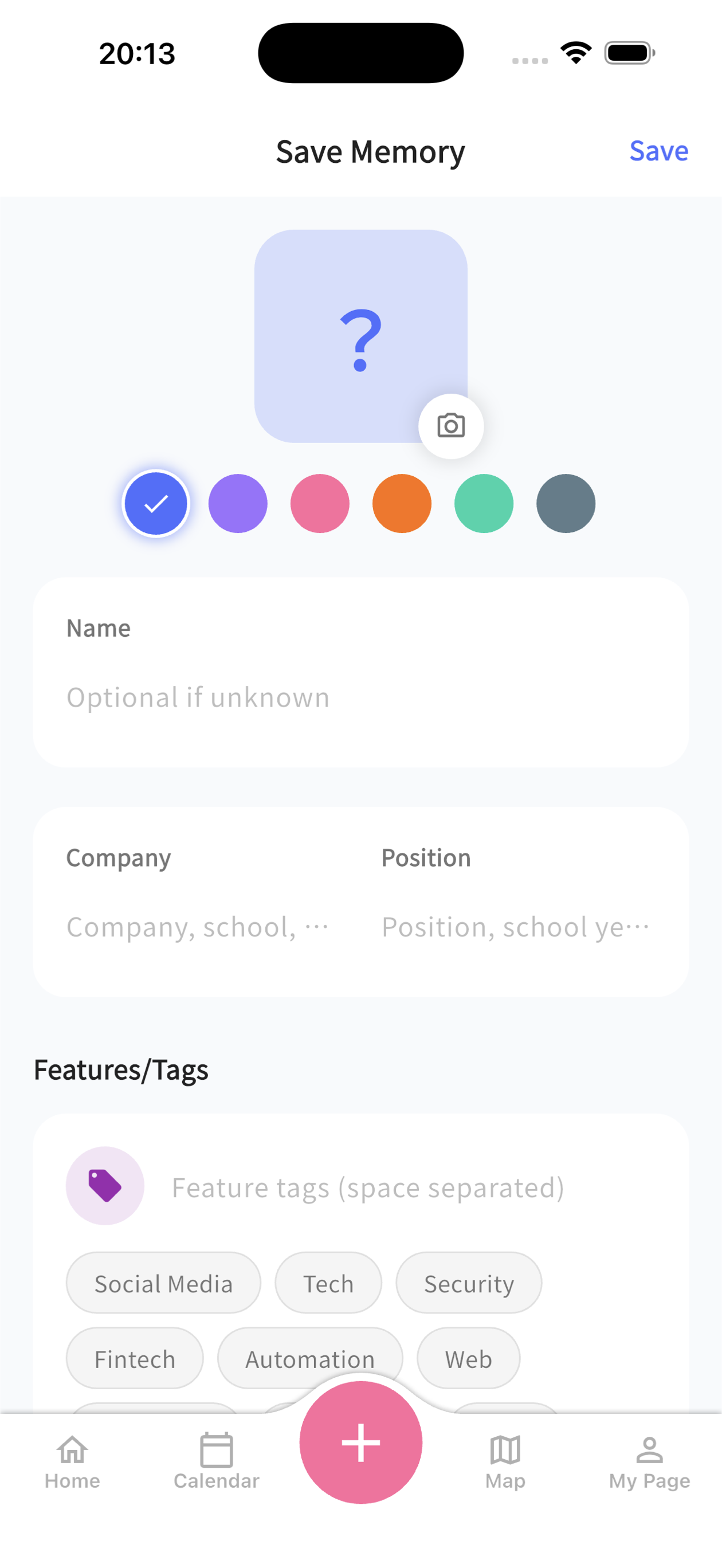The height and width of the screenshot is (1568, 722).
Task: Add the Web tag chip
Action: pyautogui.click(x=468, y=1359)
